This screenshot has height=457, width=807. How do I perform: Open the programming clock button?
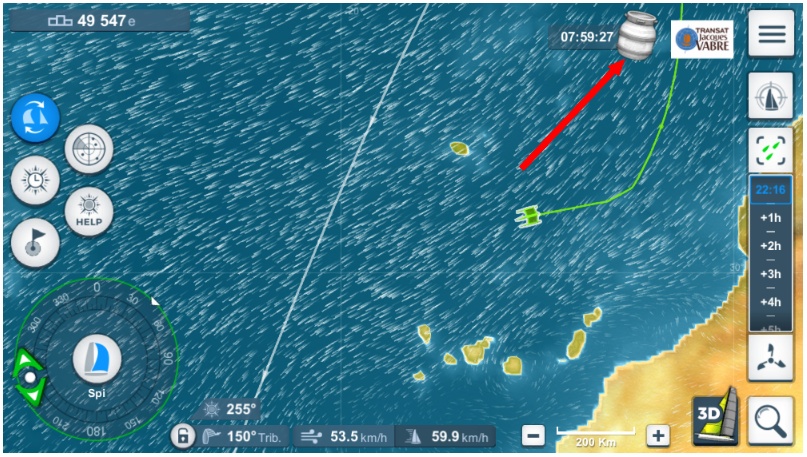(34, 181)
